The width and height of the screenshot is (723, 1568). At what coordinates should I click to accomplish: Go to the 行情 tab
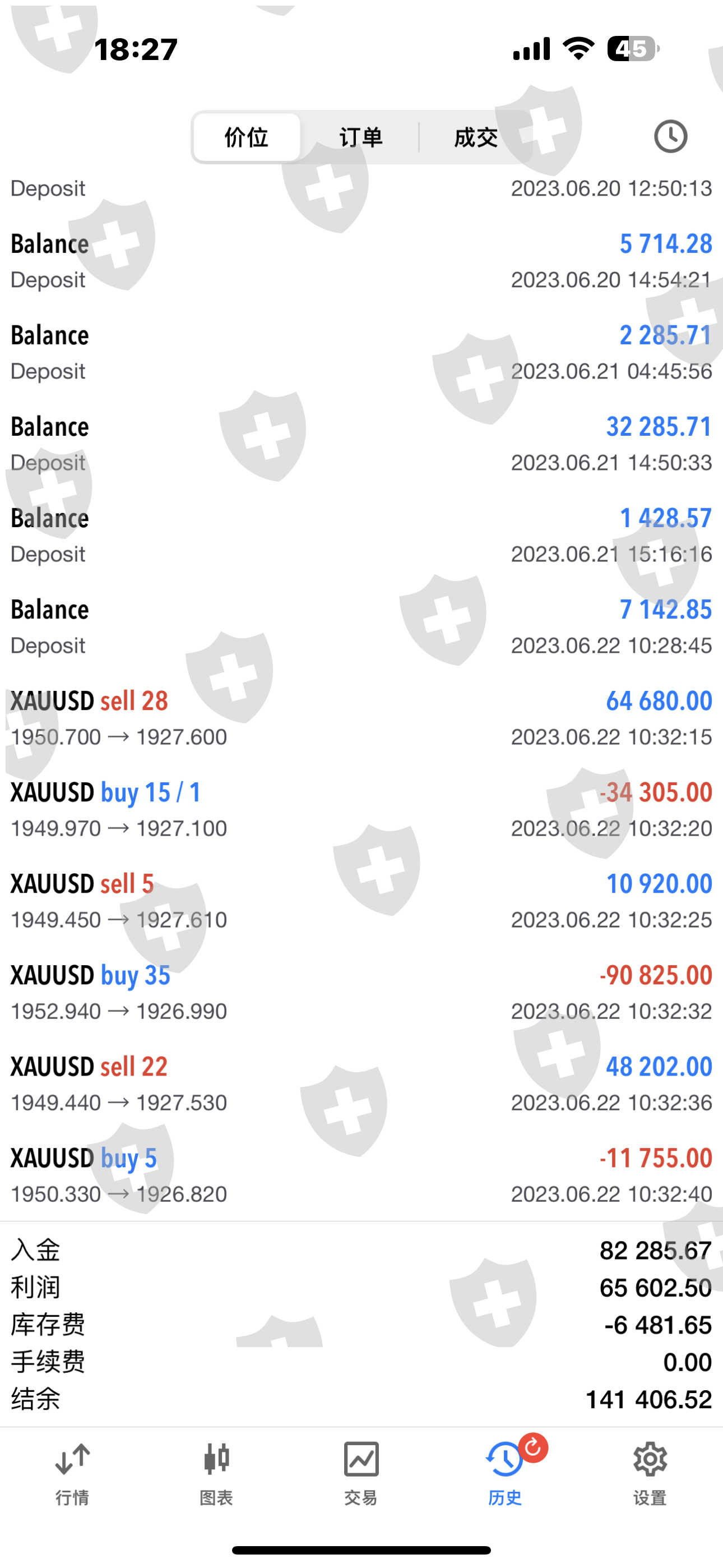coord(72,1473)
